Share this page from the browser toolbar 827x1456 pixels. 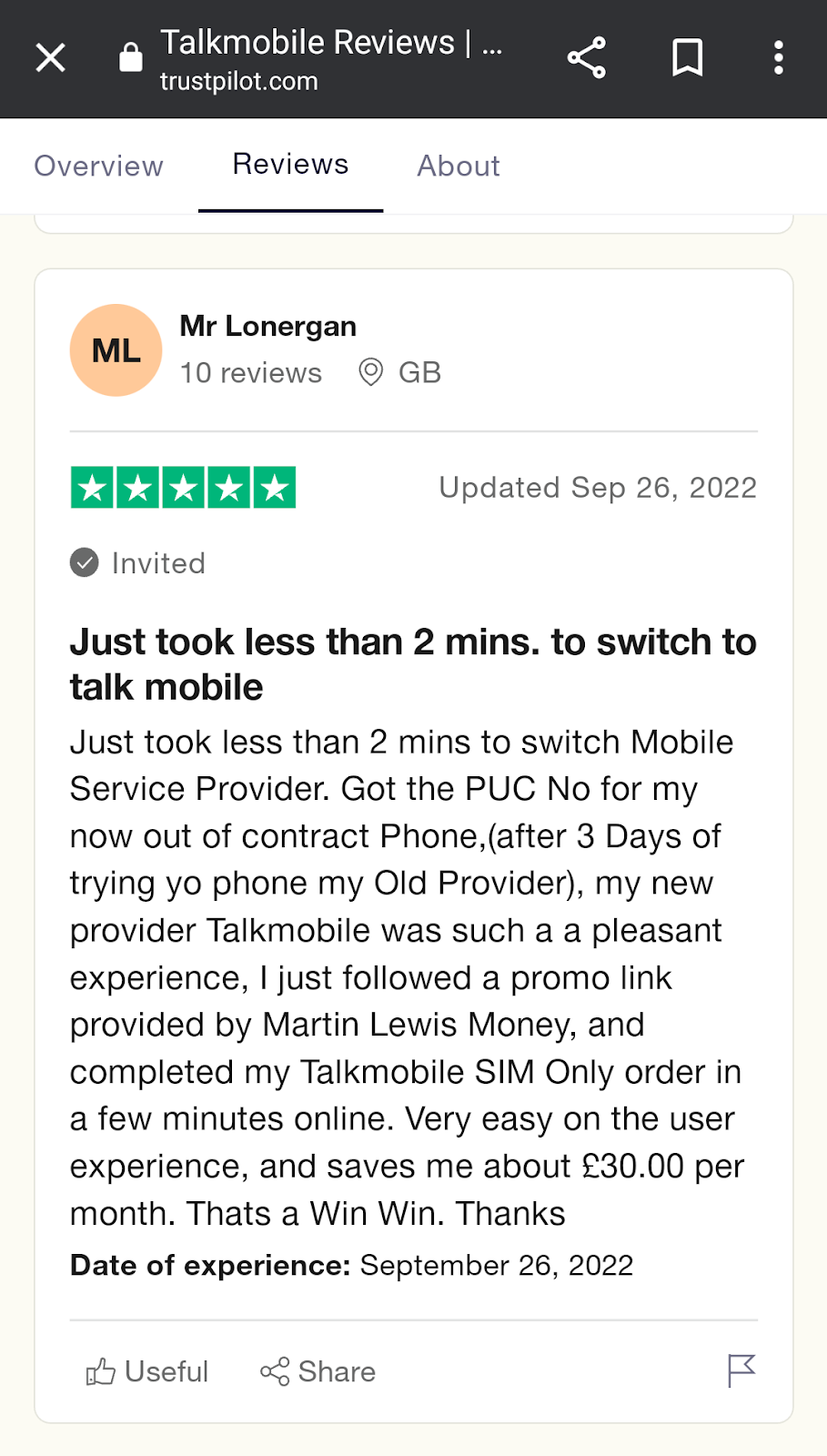click(x=587, y=58)
